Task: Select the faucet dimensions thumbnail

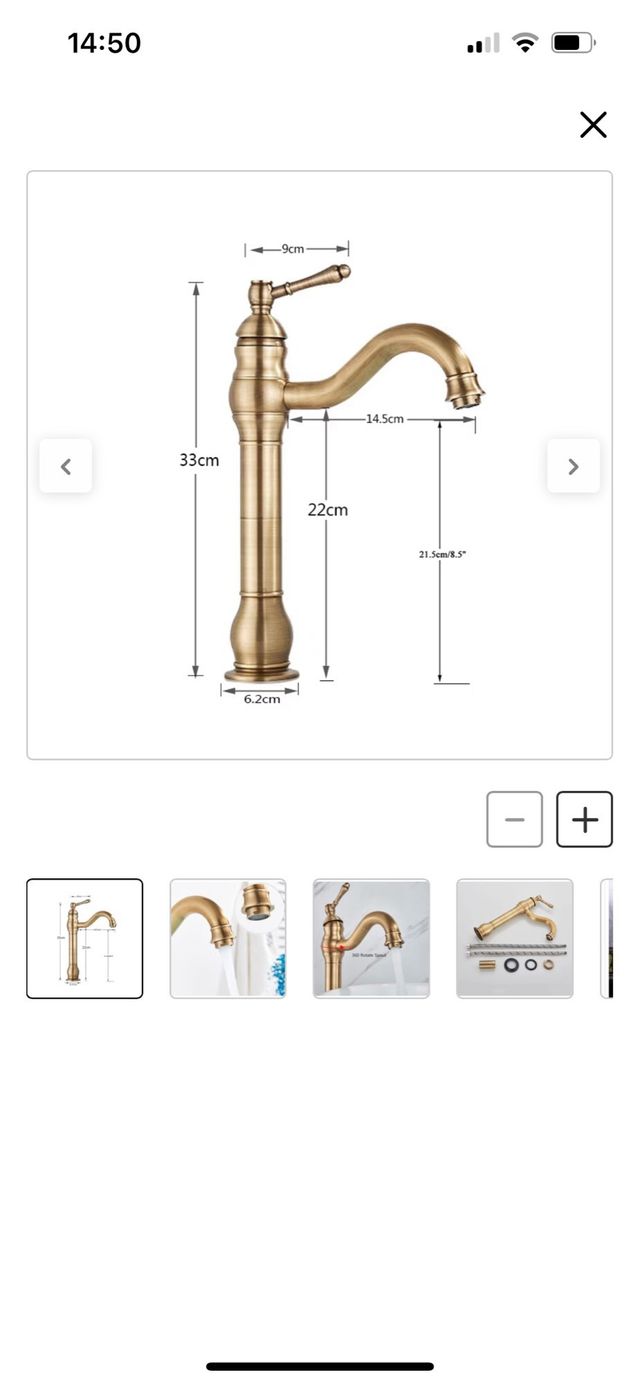Action: tap(85, 938)
